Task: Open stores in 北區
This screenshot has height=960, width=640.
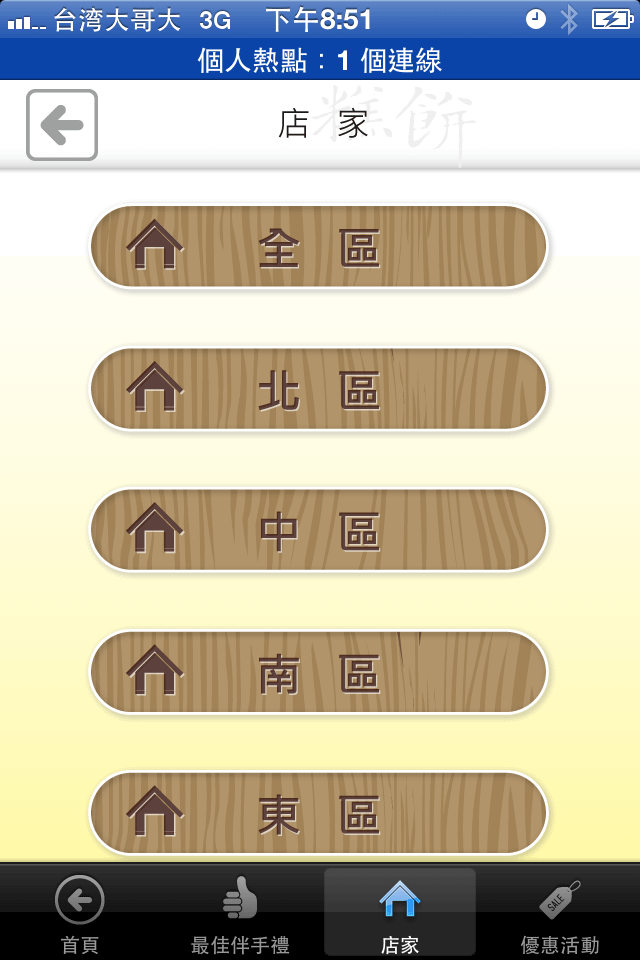Action: [319, 389]
